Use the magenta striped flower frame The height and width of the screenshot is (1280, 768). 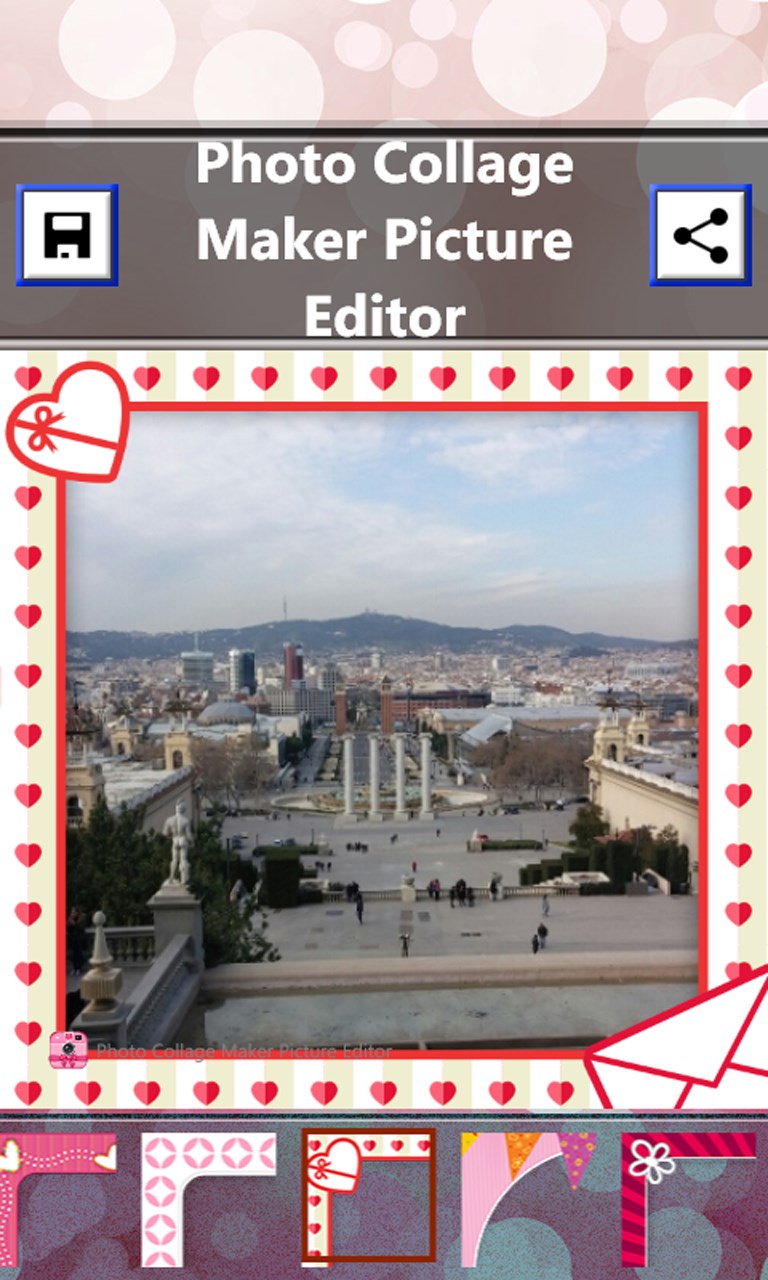coord(688,1195)
